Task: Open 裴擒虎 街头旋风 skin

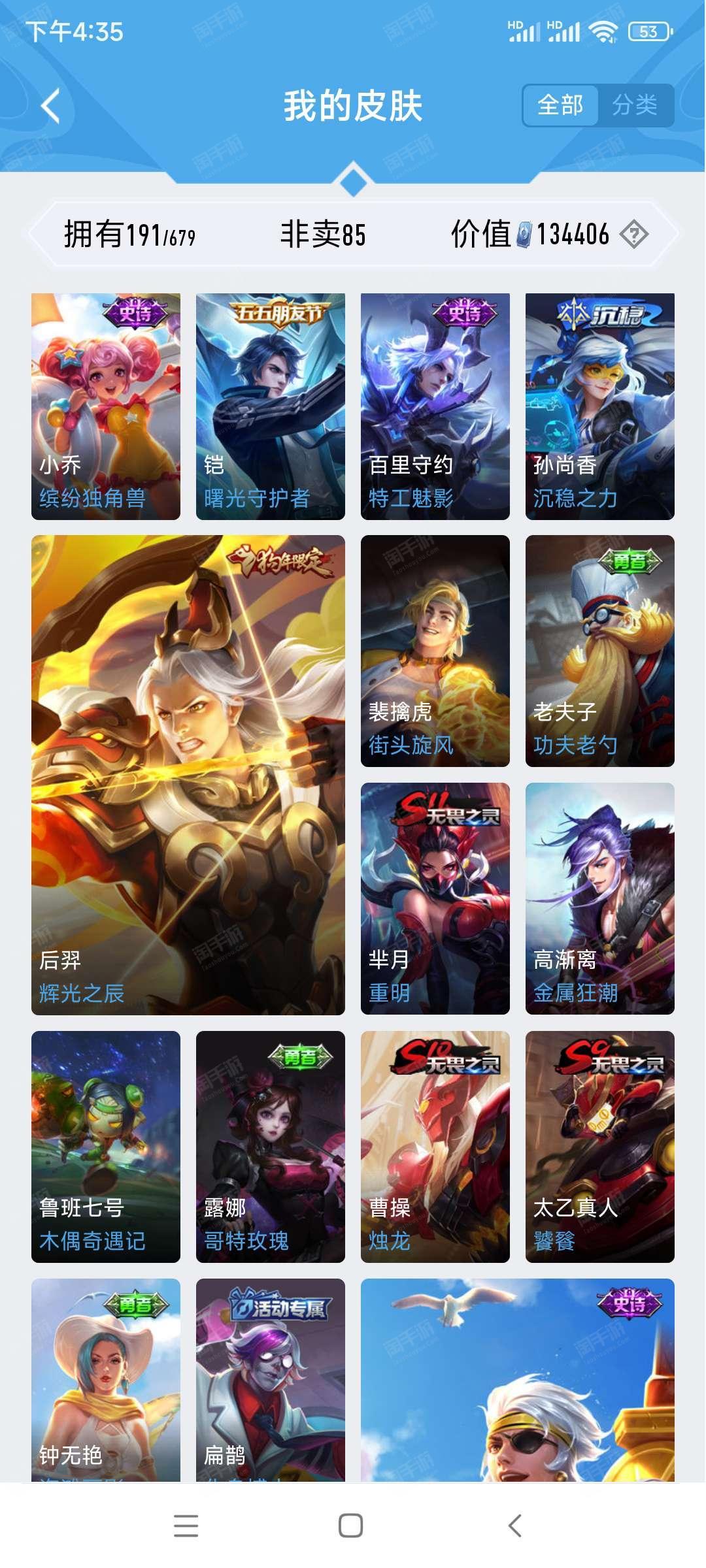Action: [x=435, y=651]
